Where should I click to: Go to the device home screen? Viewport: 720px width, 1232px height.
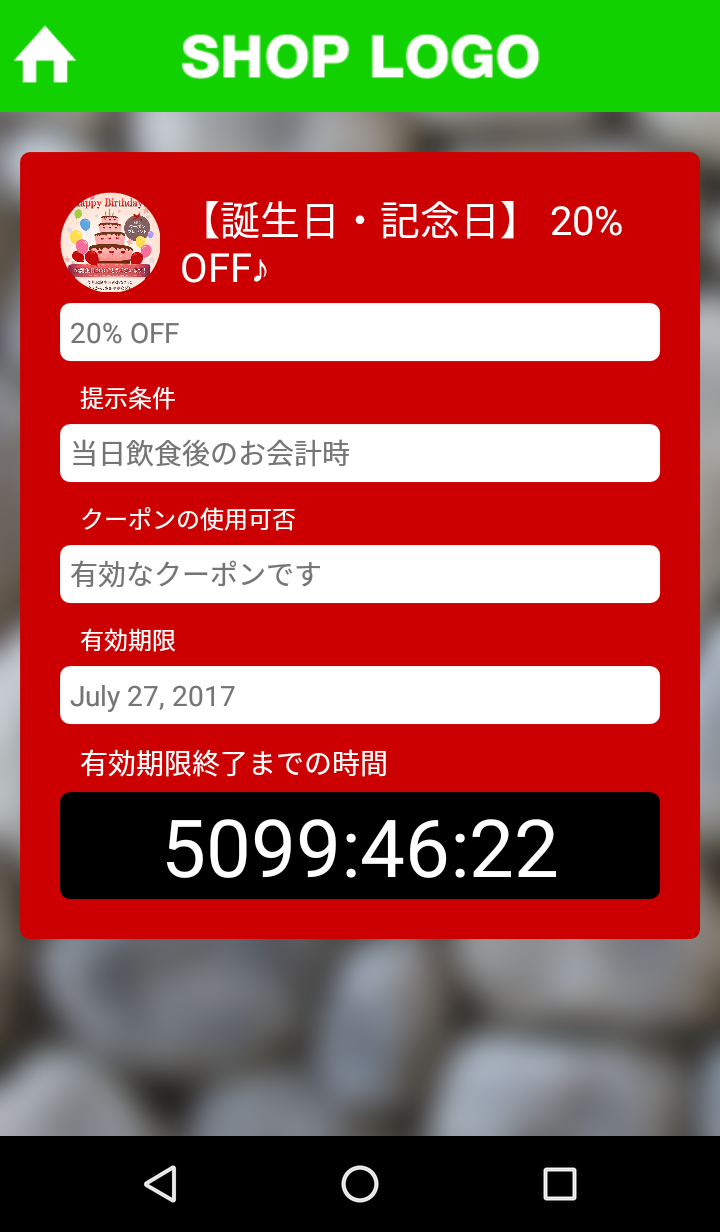click(360, 1184)
